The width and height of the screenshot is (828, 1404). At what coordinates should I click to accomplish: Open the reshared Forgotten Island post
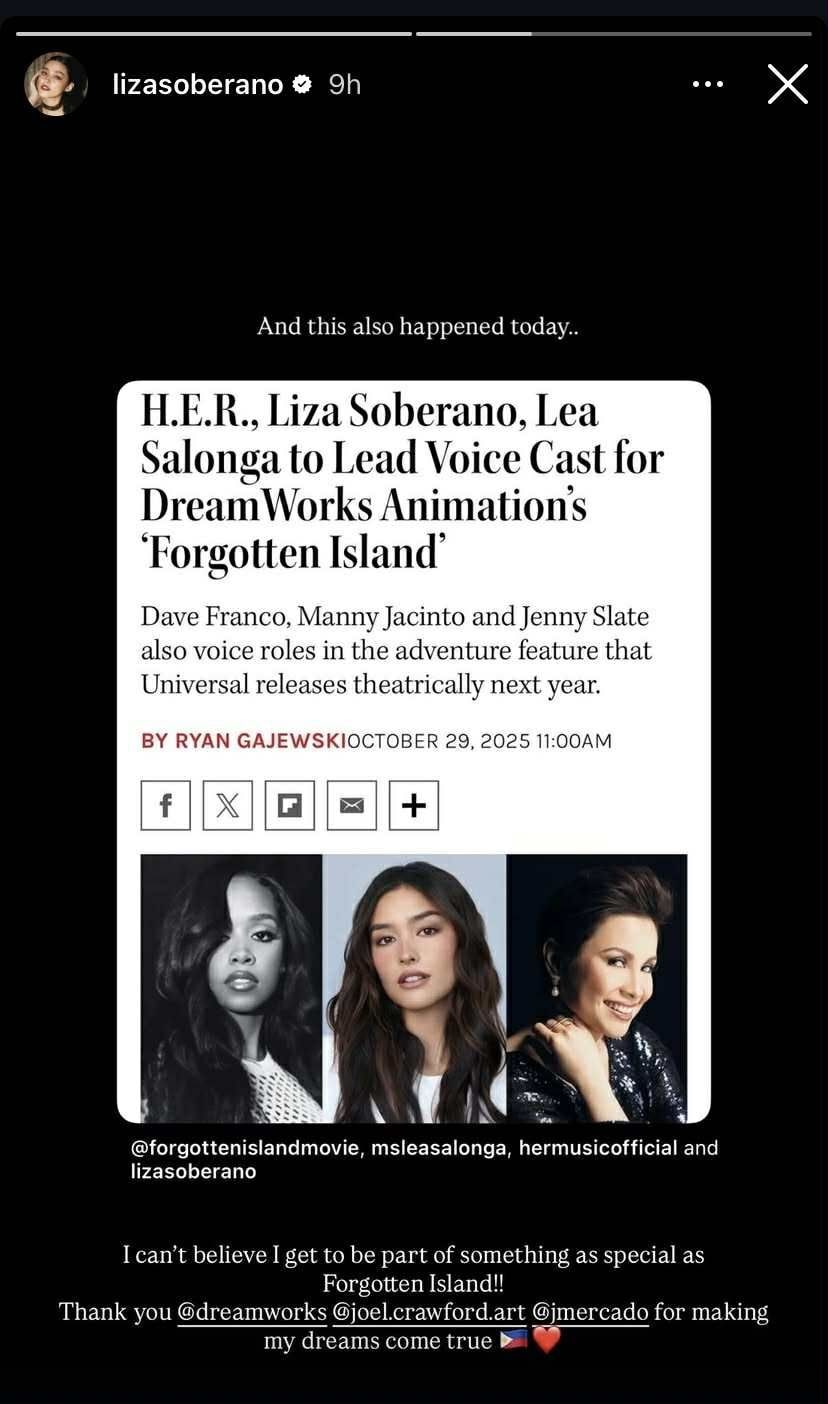click(413, 750)
